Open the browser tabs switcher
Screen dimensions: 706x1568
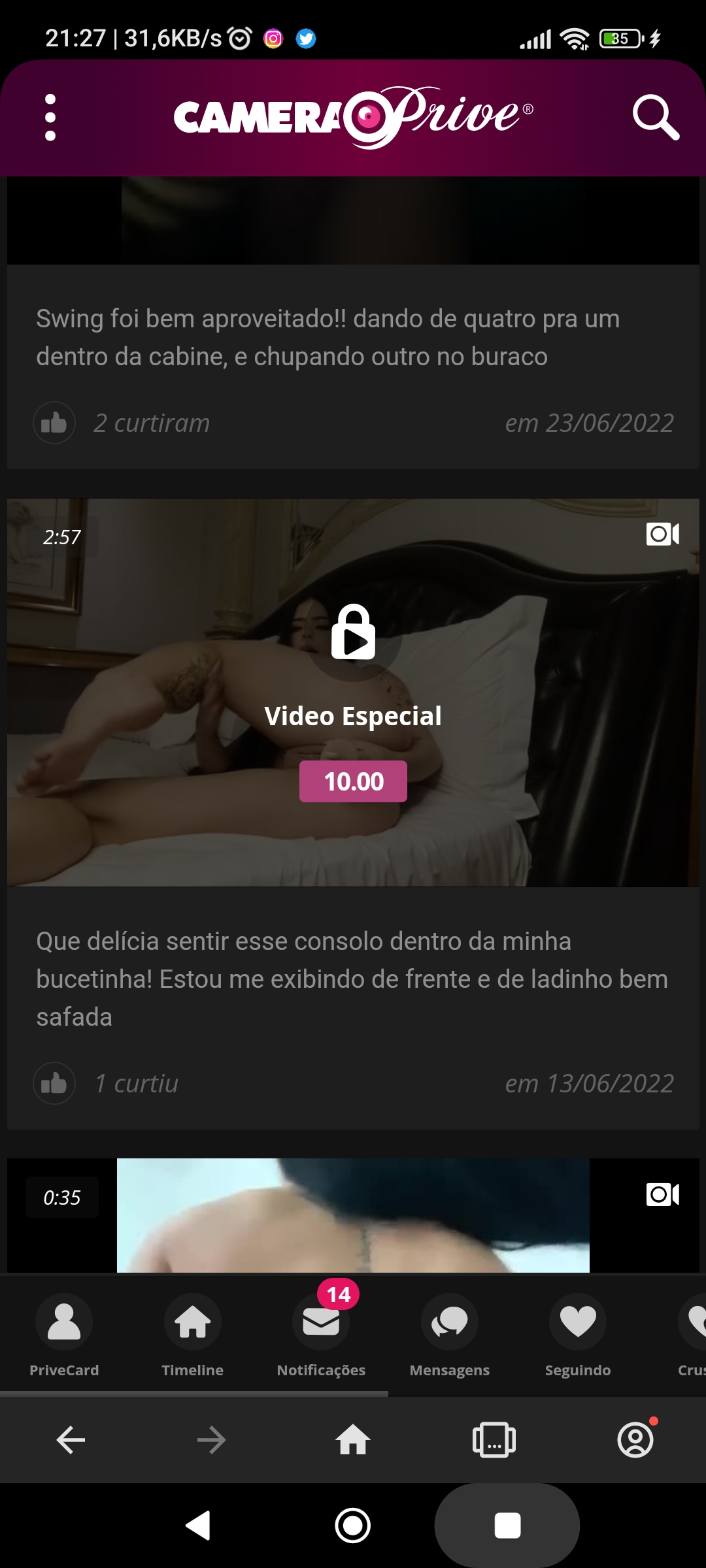point(494,1440)
